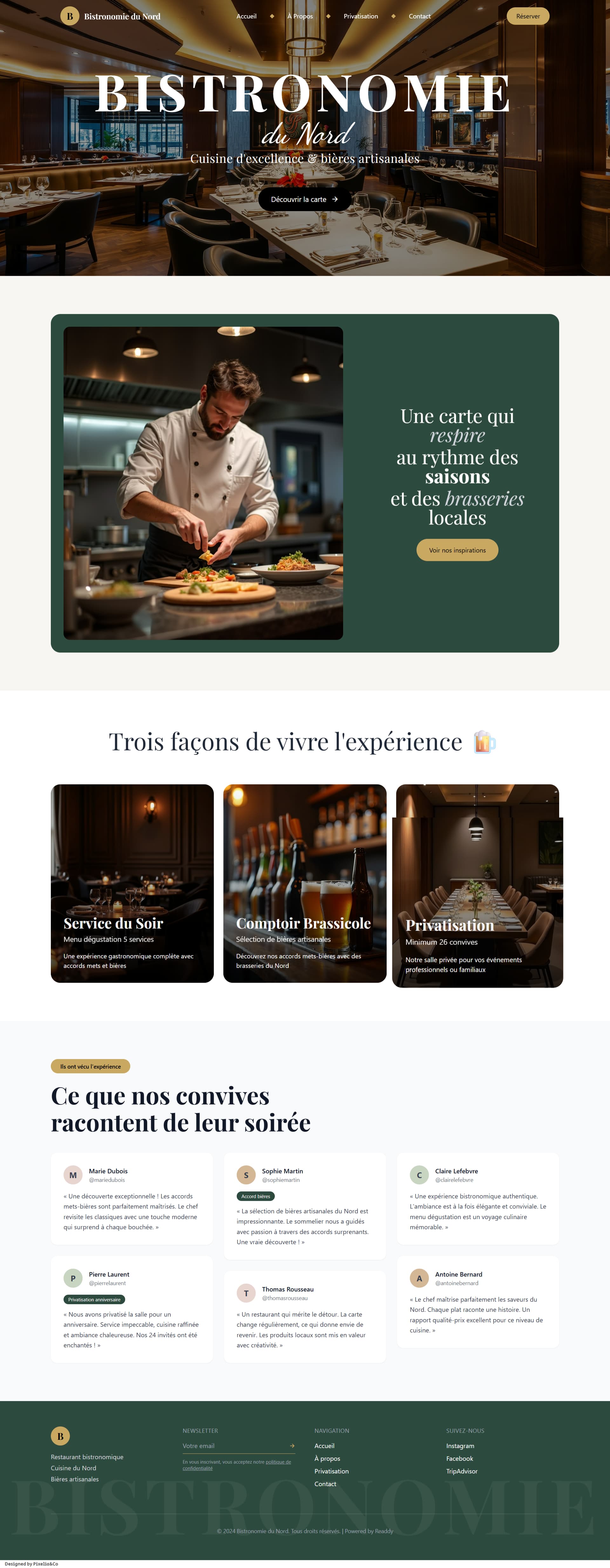Tap the Bistronomie du Nord header logo
The height and width of the screenshot is (1568, 610).
point(110,17)
